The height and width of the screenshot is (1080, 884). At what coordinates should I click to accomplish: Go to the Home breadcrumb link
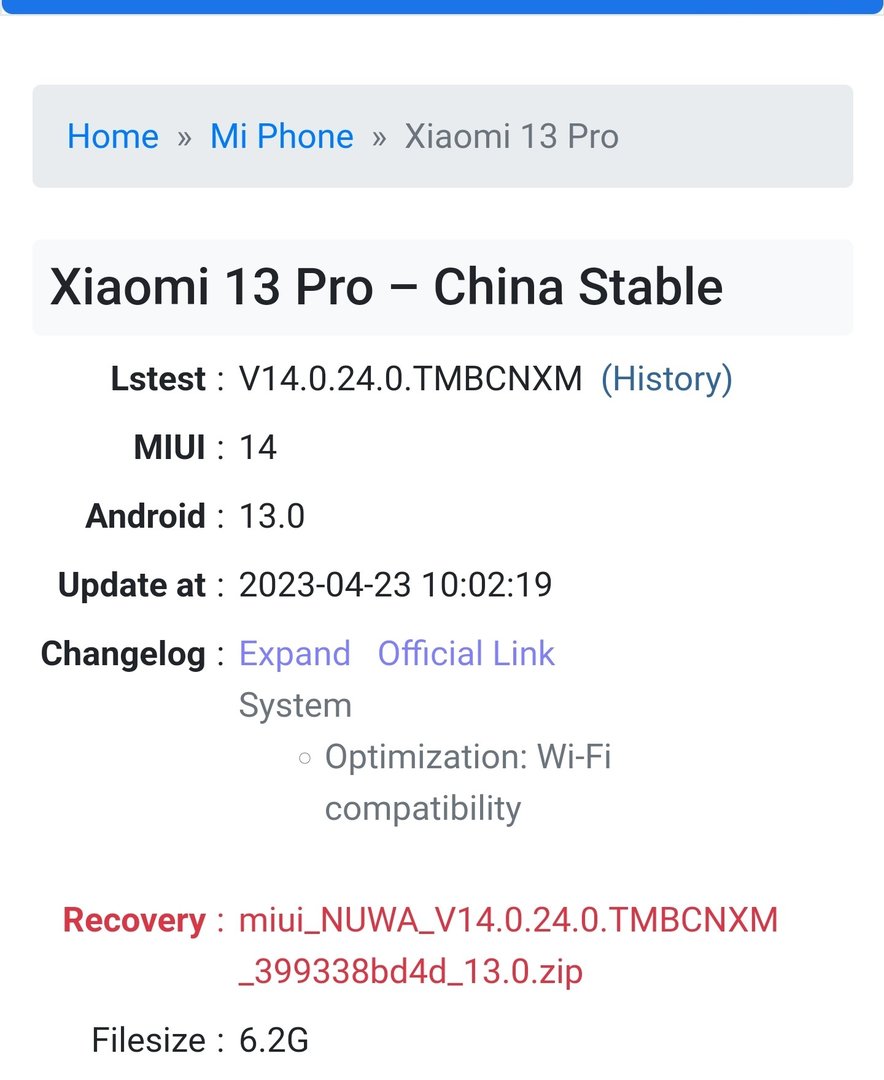pyautogui.click(x=113, y=136)
